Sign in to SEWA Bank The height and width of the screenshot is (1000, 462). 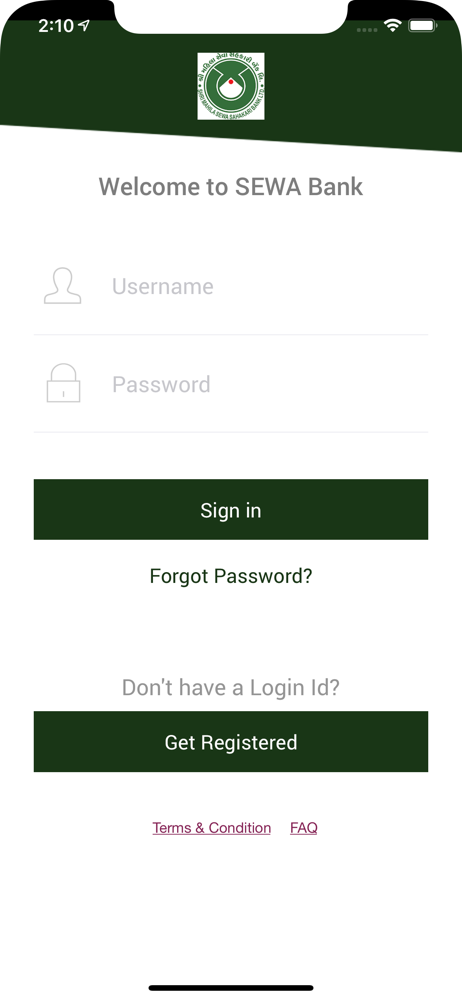click(x=231, y=510)
